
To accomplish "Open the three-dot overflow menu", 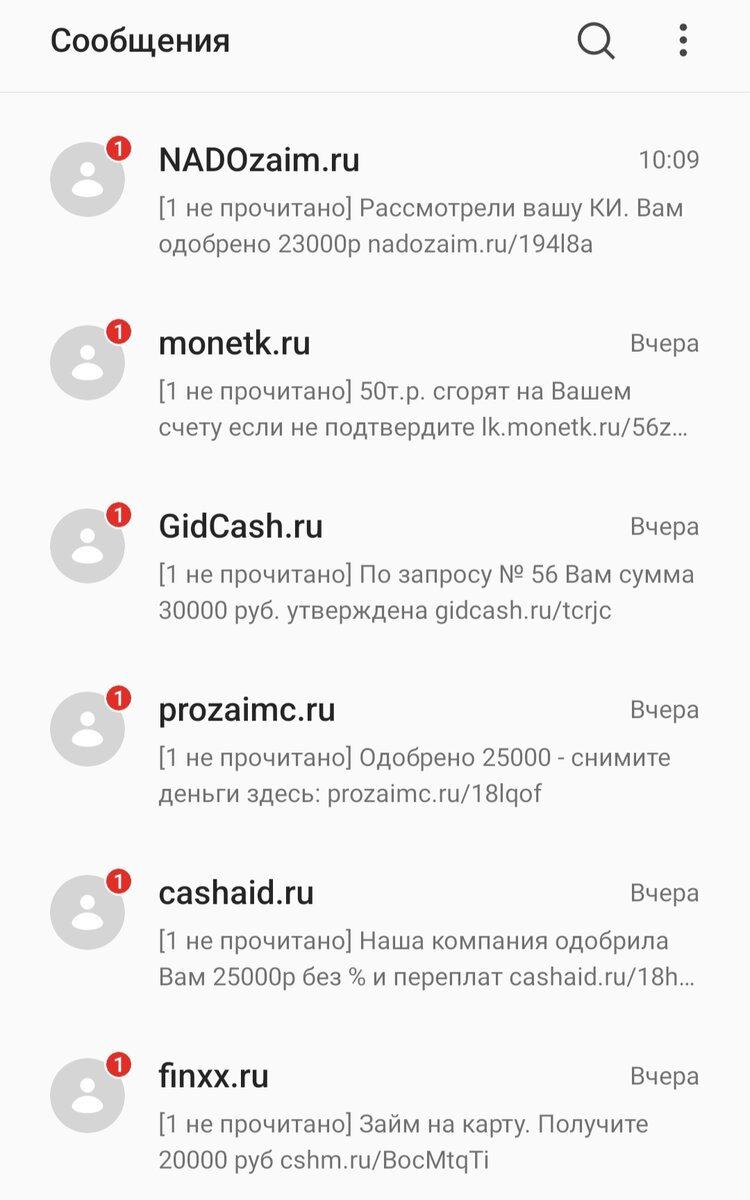I will pos(684,41).
